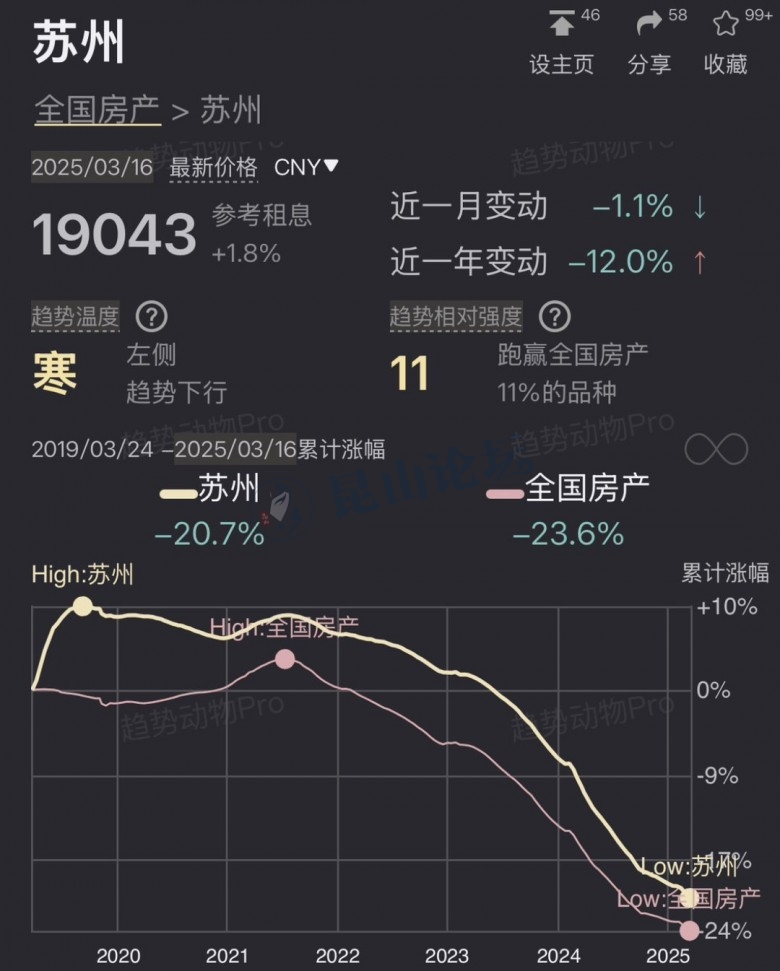The height and width of the screenshot is (971, 780).
Task: Share this Suzhou price page (分享)
Action: [x=649, y=43]
